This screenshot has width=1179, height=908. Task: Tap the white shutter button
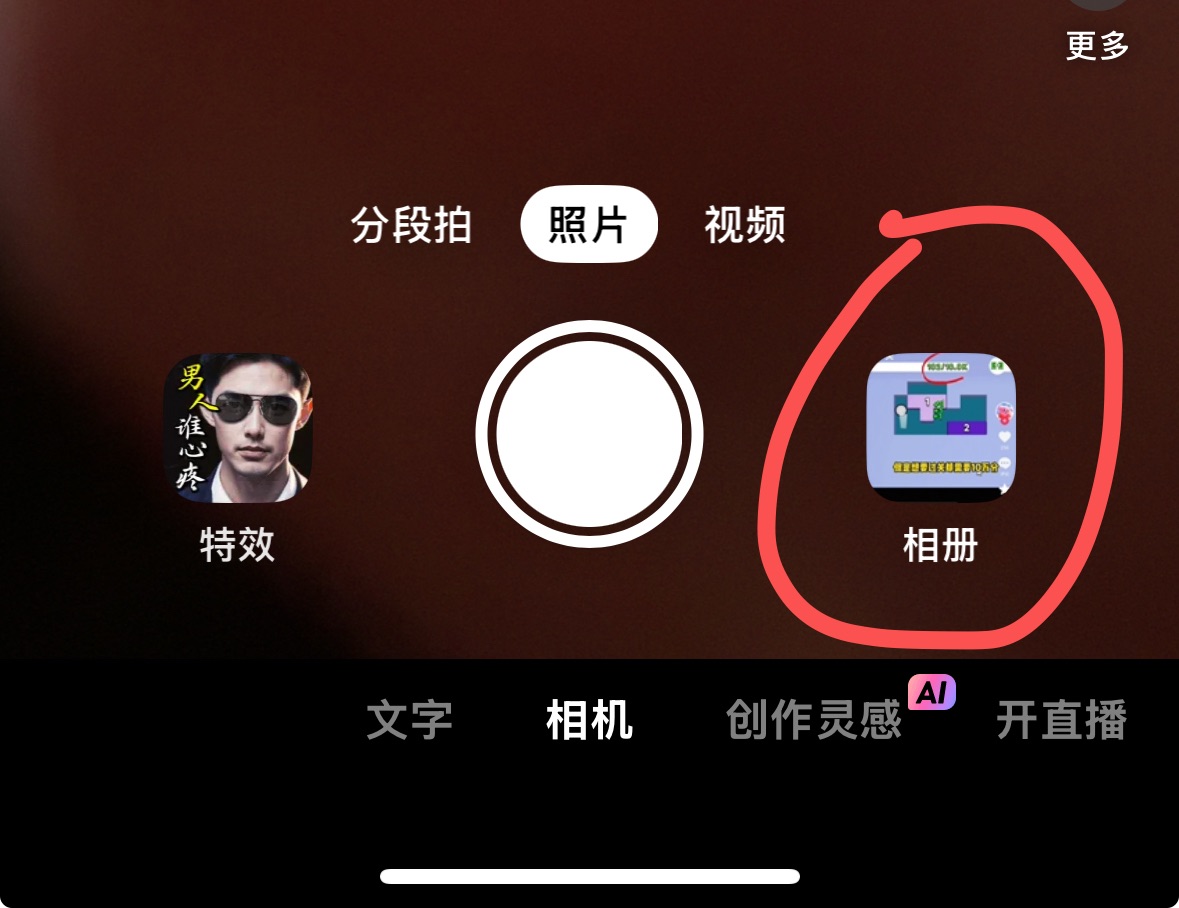[590, 433]
